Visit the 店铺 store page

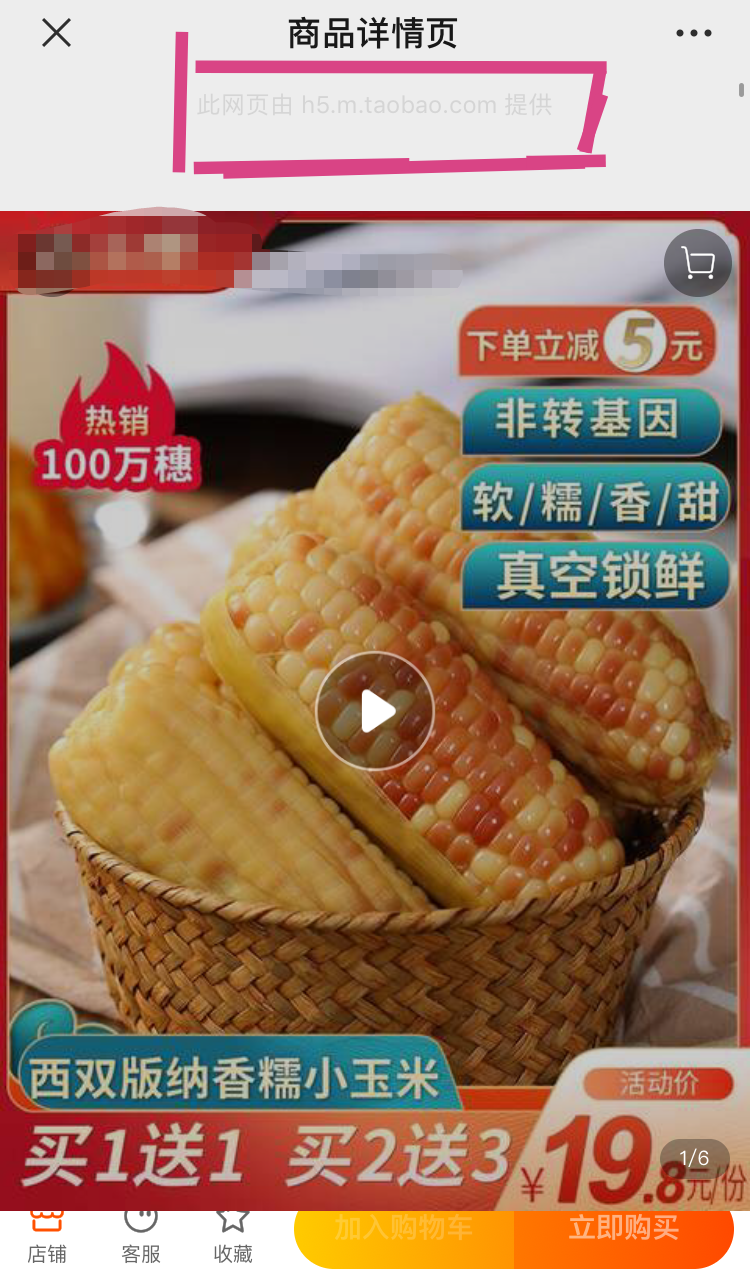click(x=47, y=1237)
